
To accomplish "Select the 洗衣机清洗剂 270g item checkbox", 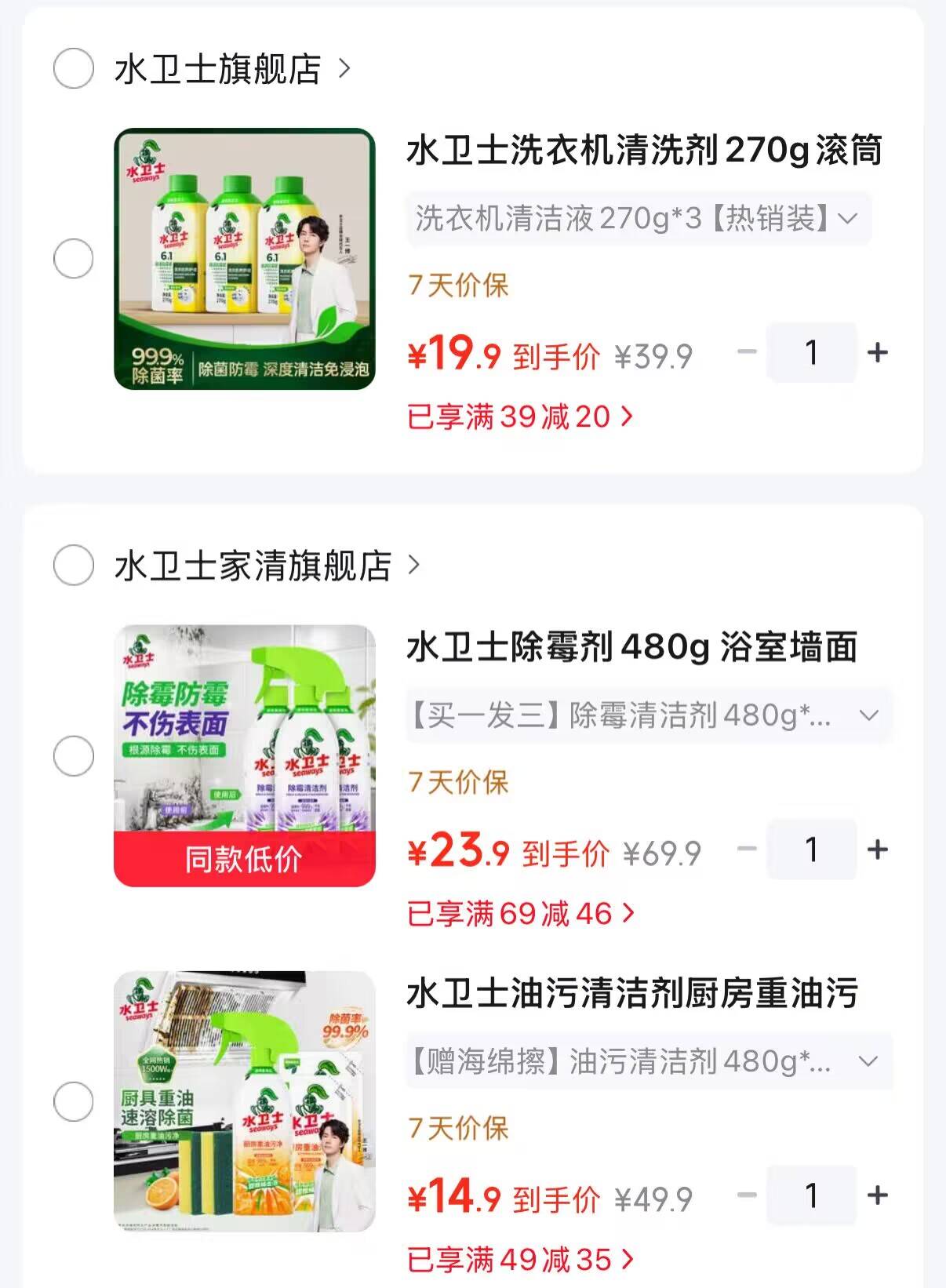I will tap(74, 259).
